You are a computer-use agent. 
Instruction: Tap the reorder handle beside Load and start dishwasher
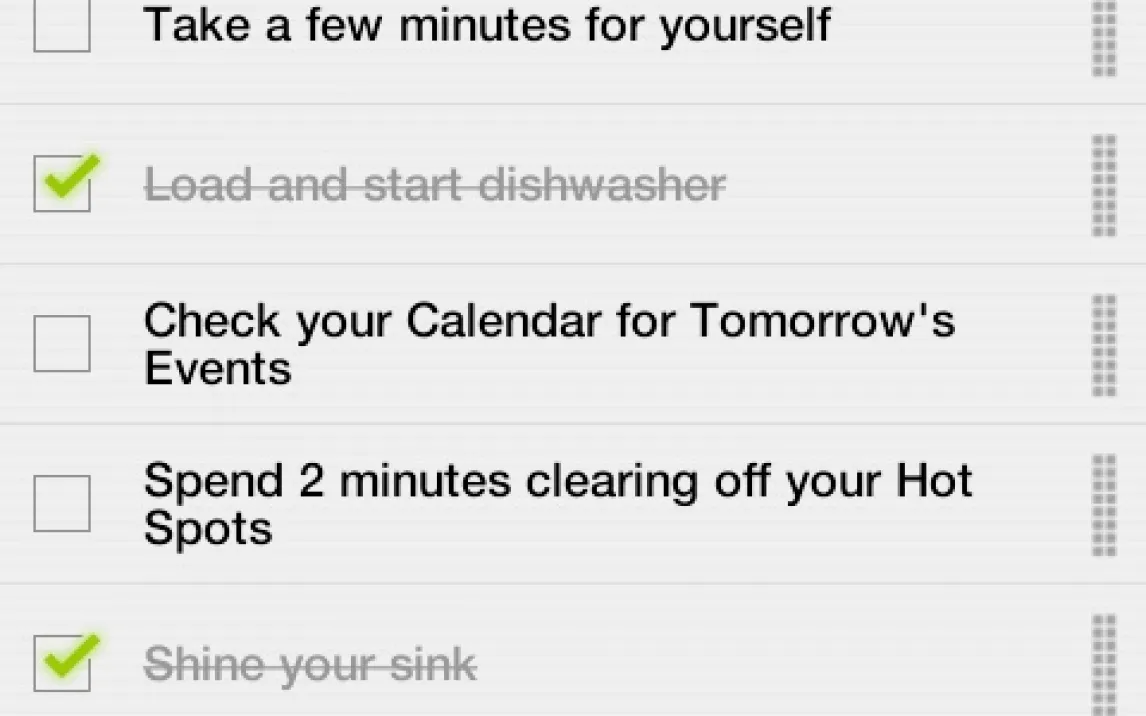point(1104,186)
